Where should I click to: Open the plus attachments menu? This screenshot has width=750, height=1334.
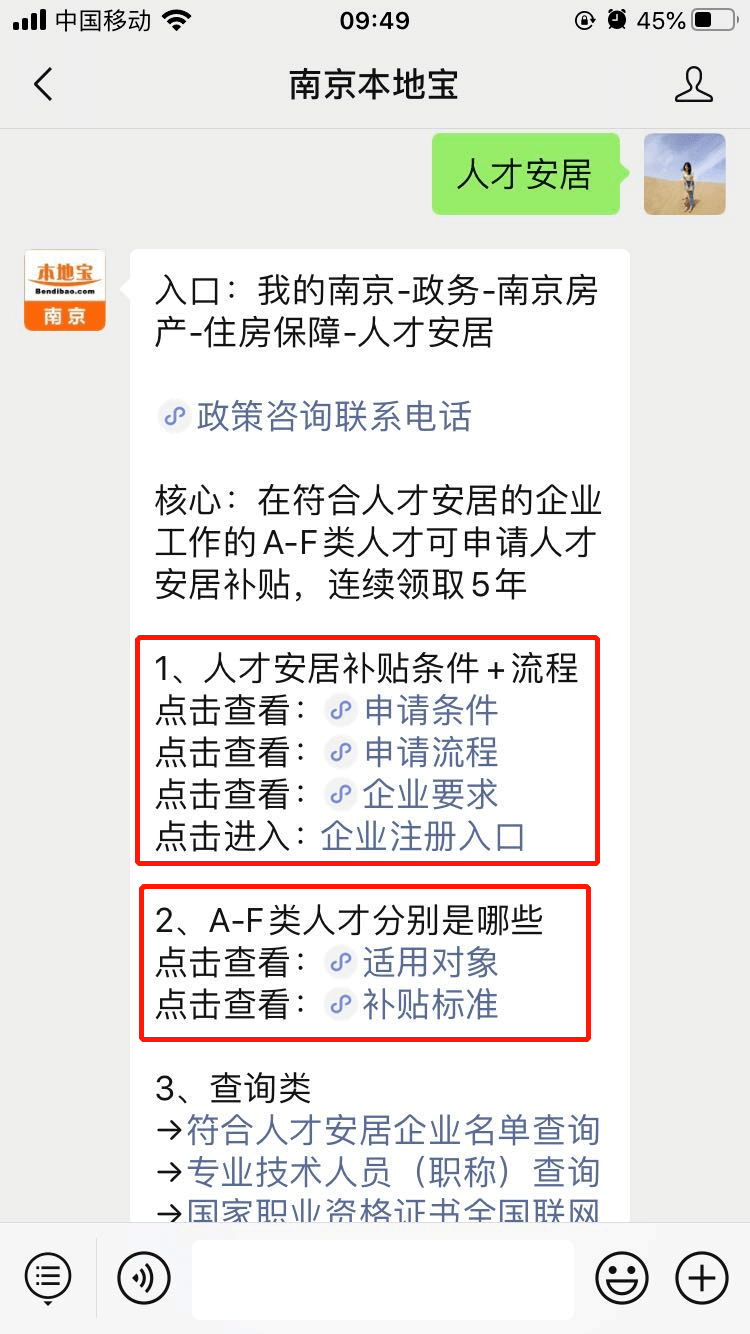(x=702, y=1278)
